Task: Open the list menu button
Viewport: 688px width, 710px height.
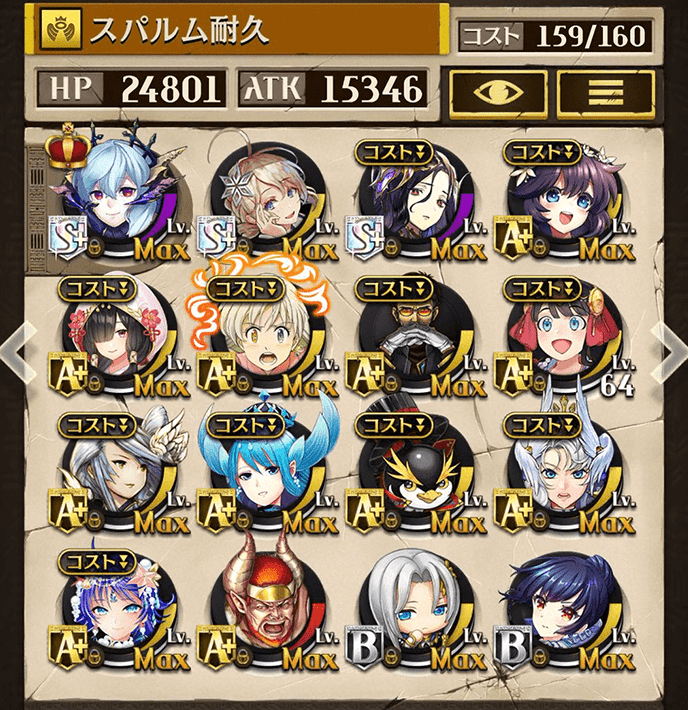Action: [604, 93]
